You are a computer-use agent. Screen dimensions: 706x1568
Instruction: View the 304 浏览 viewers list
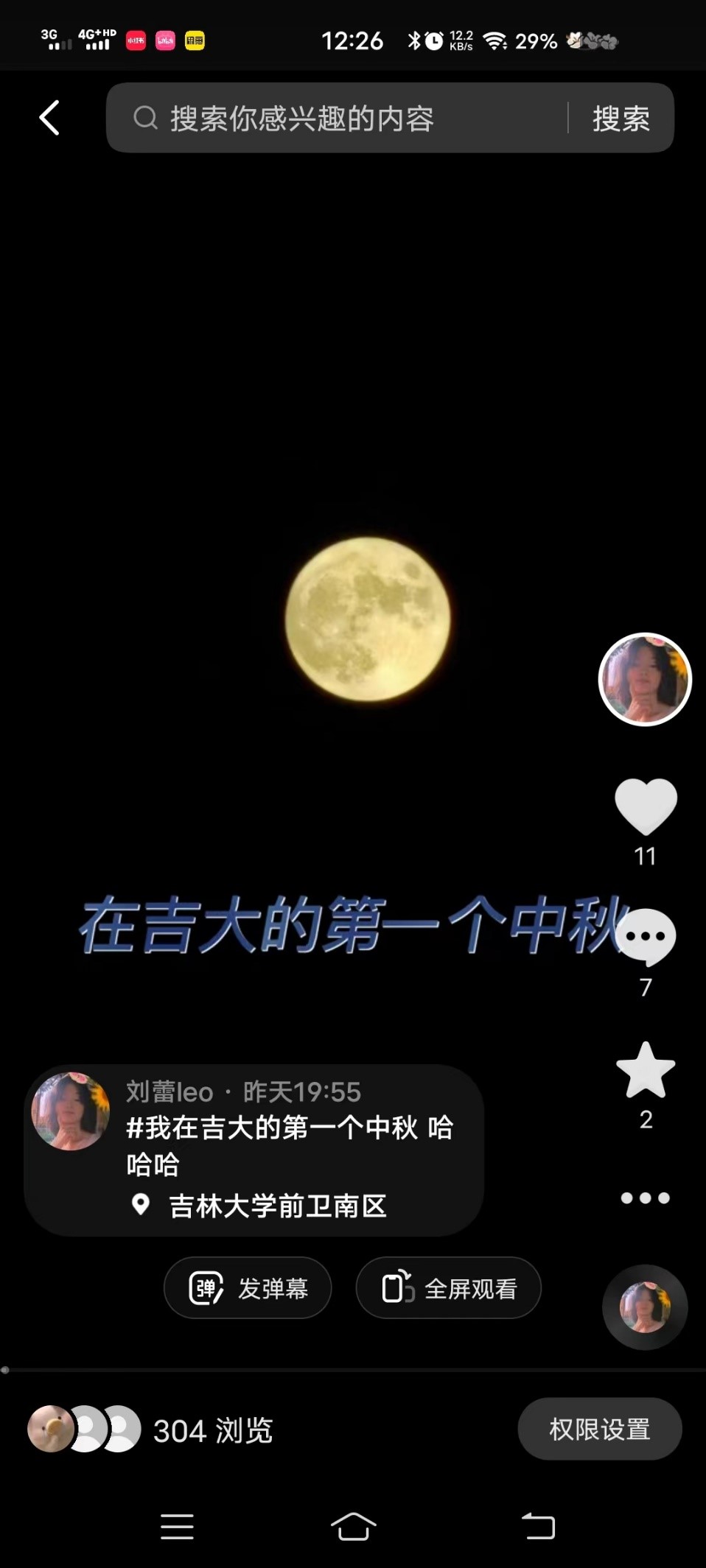(151, 1430)
